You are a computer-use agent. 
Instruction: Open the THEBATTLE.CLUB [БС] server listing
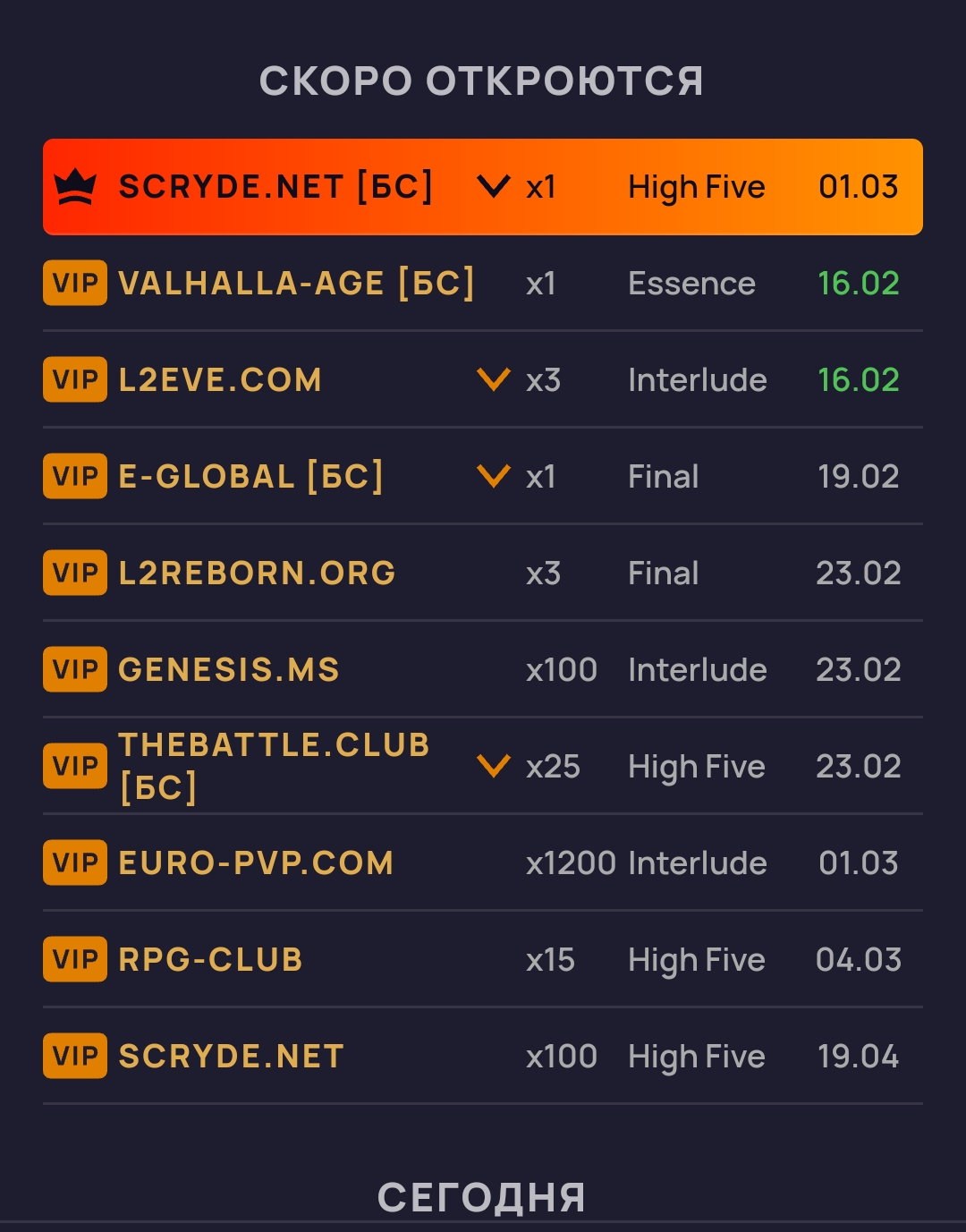pyautogui.click(x=274, y=766)
